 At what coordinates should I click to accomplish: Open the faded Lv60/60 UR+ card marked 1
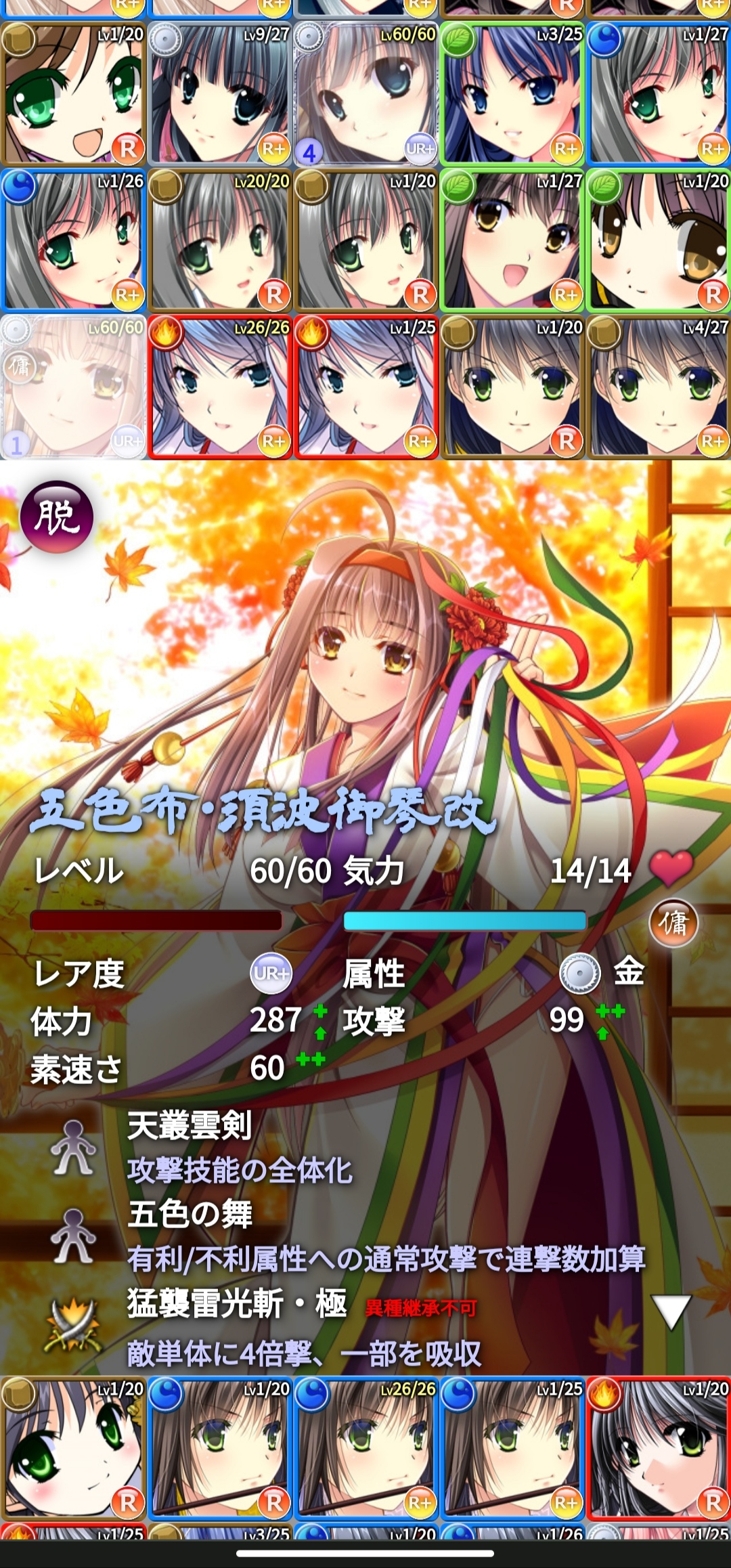pos(73,387)
